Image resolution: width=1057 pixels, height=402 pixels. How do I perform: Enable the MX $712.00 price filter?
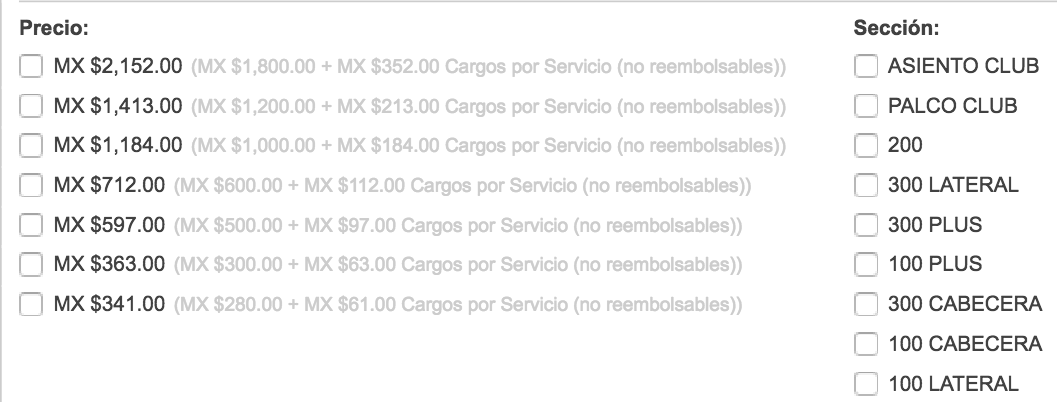[31, 185]
